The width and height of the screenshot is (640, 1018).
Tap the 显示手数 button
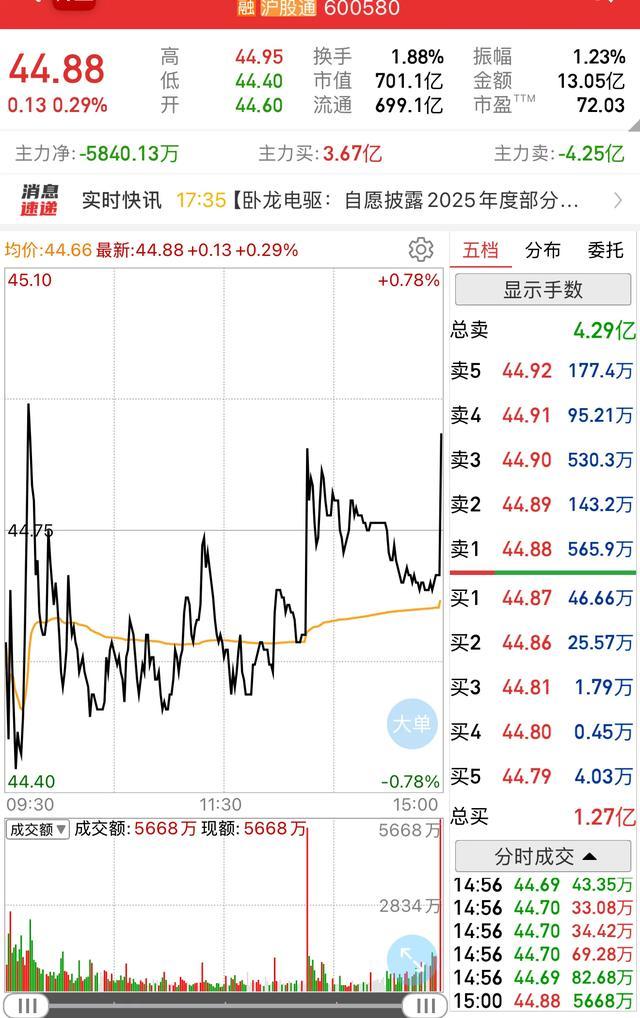click(x=543, y=290)
